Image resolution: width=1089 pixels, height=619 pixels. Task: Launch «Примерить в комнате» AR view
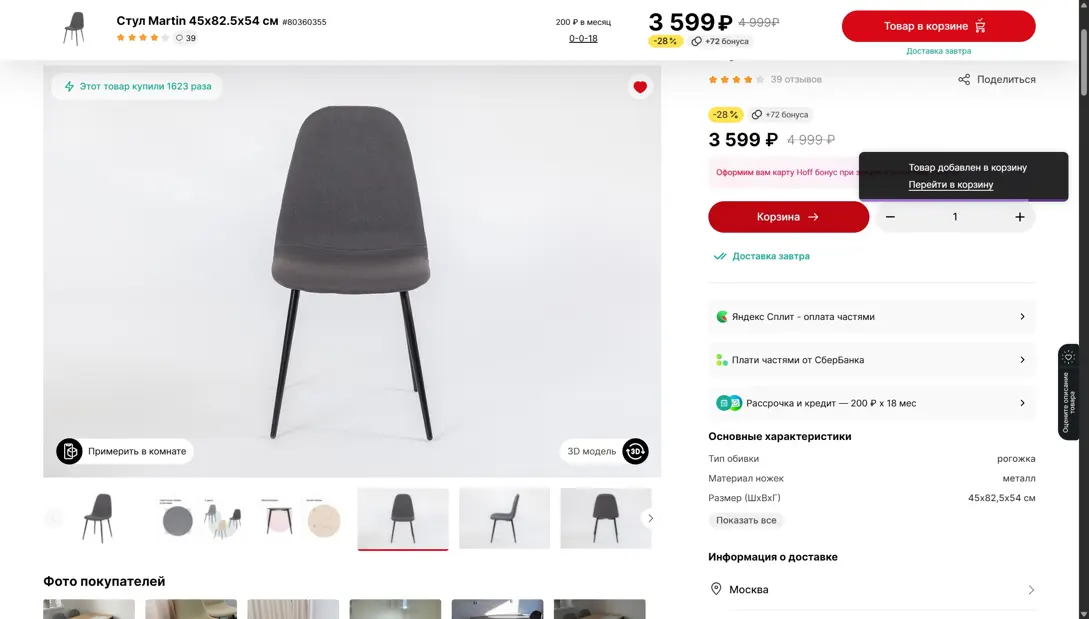(124, 451)
